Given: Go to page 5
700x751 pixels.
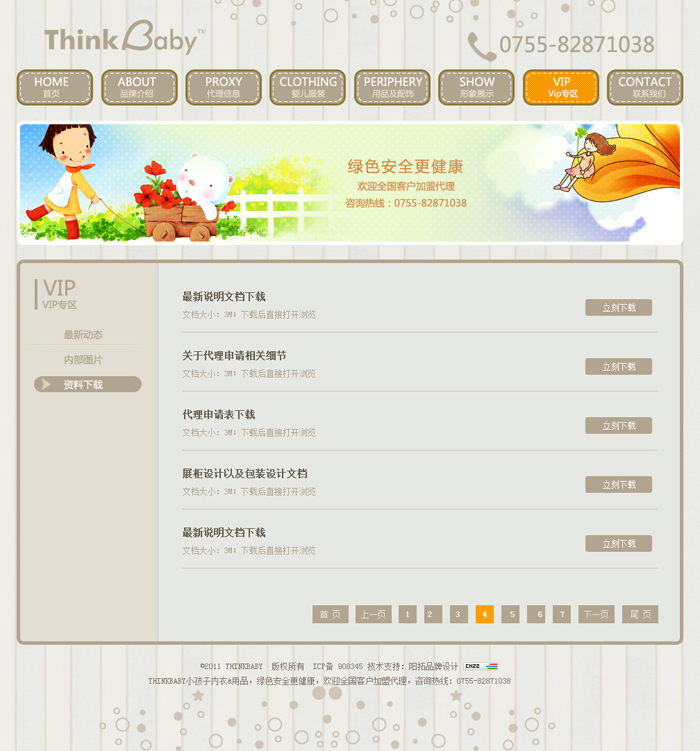Looking at the screenshot, I should point(510,614).
